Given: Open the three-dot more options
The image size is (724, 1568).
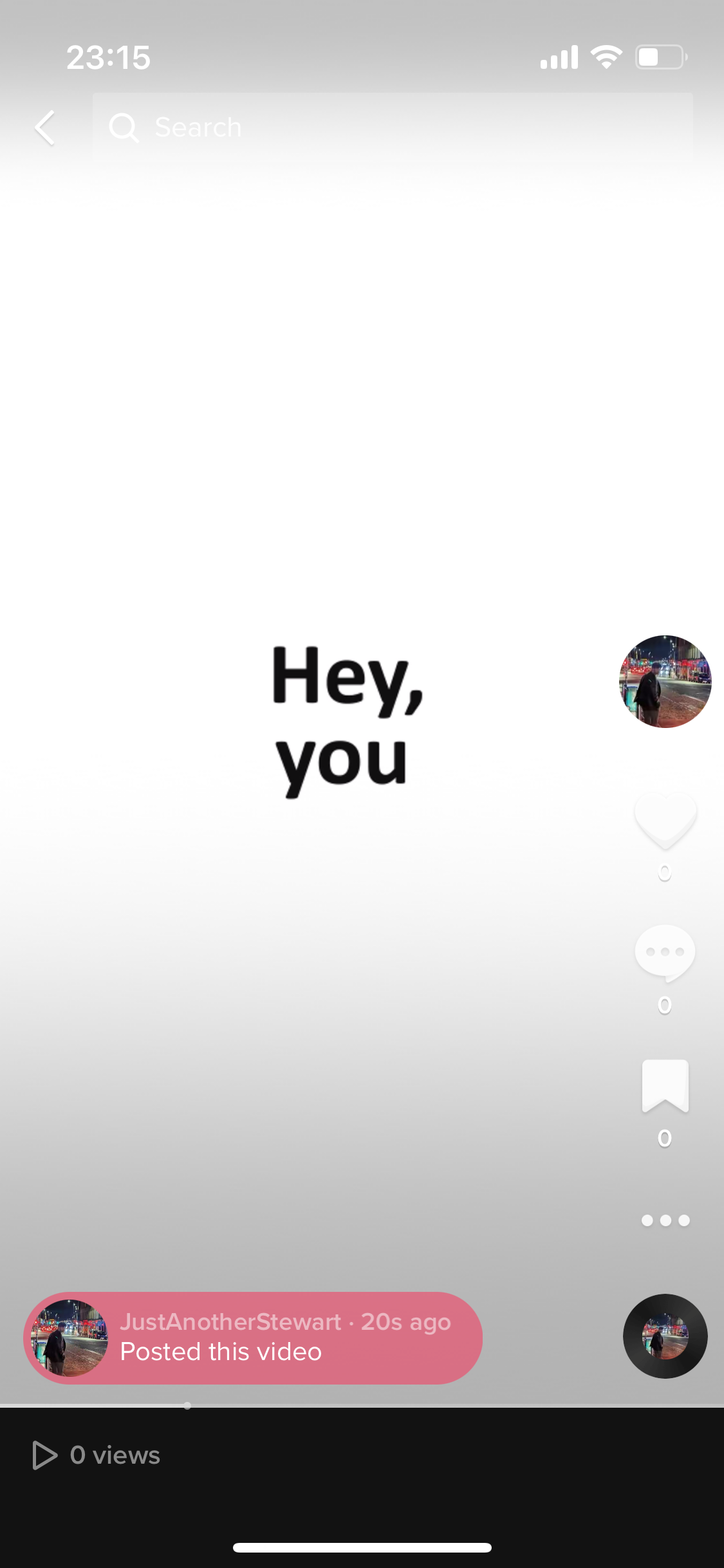Looking at the screenshot, I should pyautogui.click(x=665, y=1220).
